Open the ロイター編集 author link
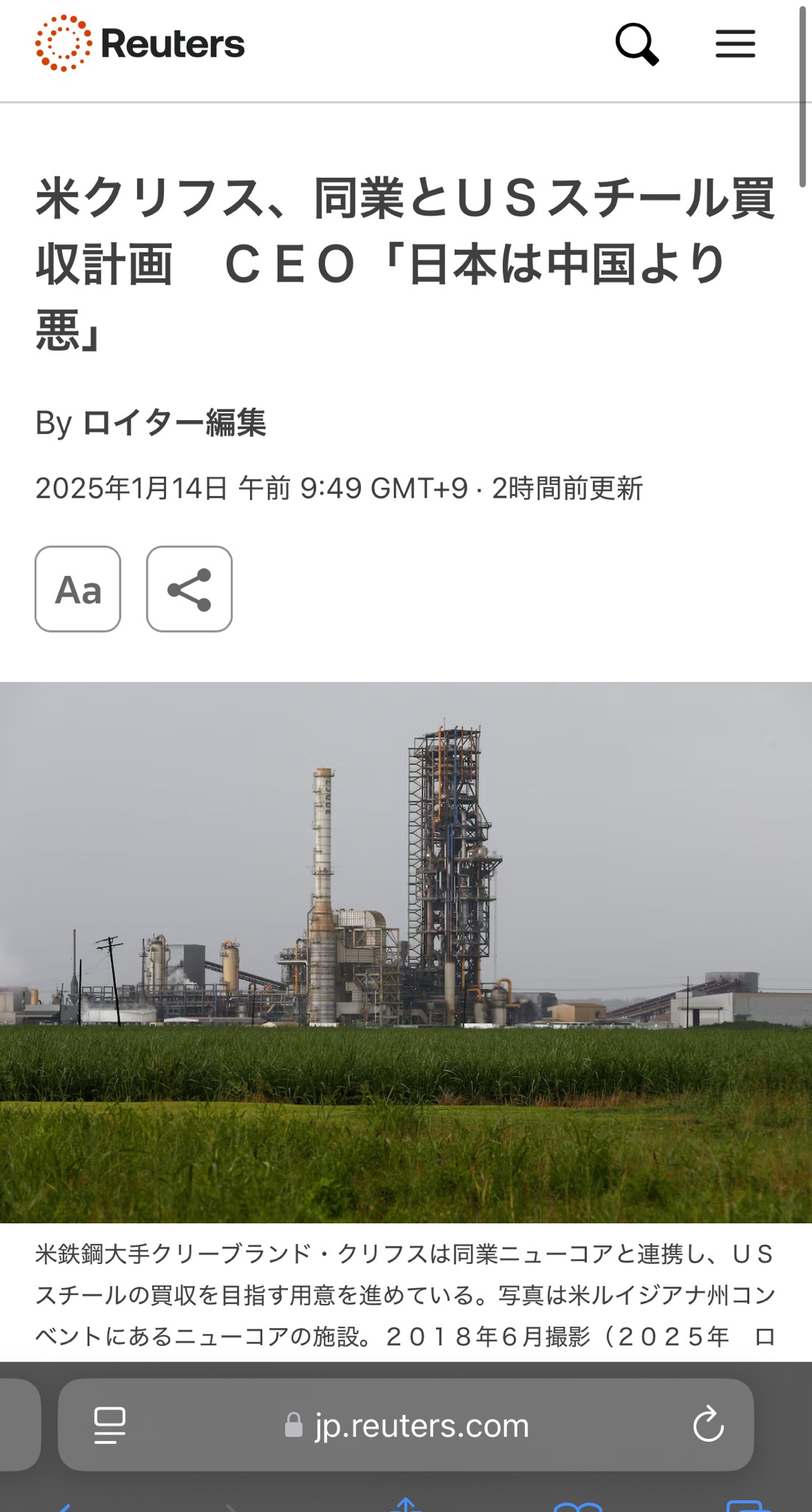This screenshot has width=812, height=1512. 174,423
